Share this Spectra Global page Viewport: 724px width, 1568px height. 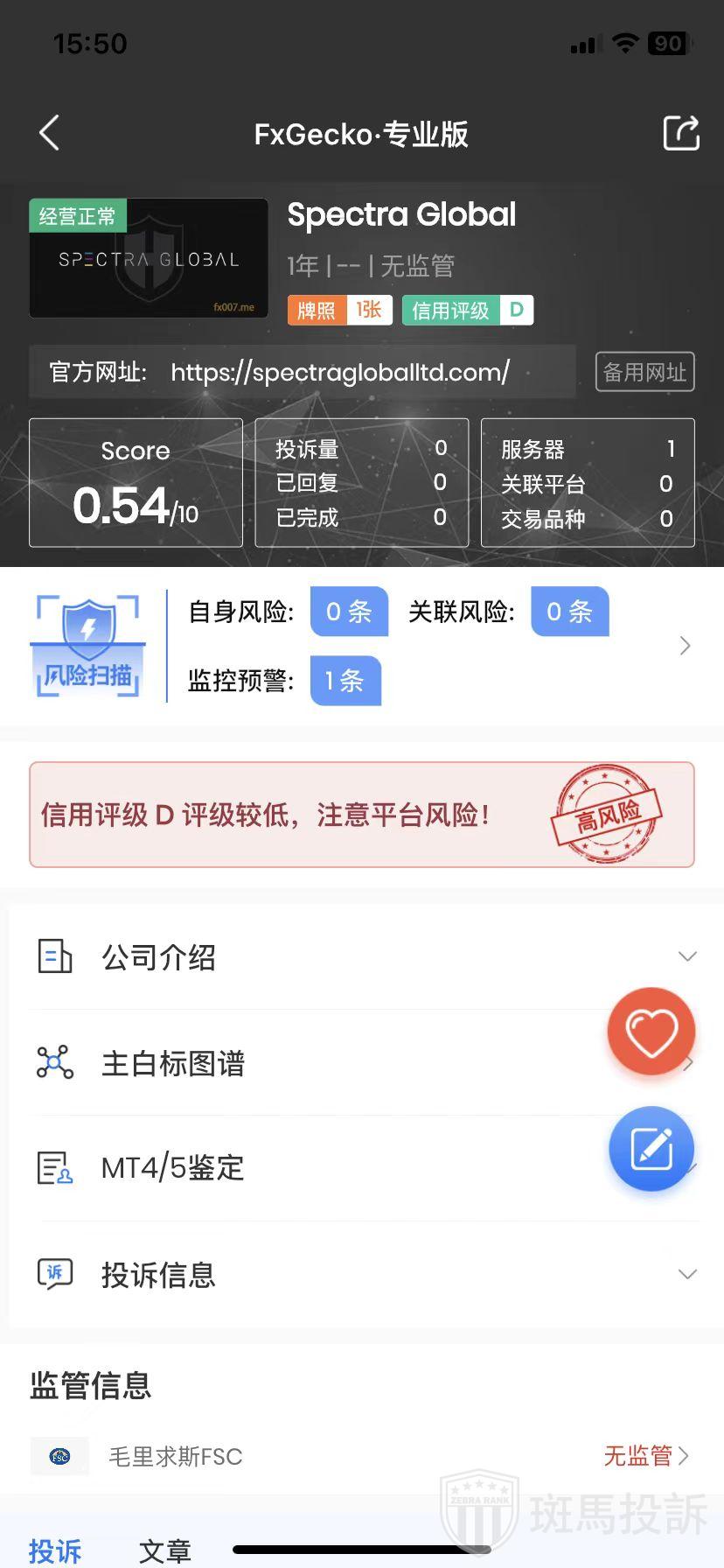(681, 133)
